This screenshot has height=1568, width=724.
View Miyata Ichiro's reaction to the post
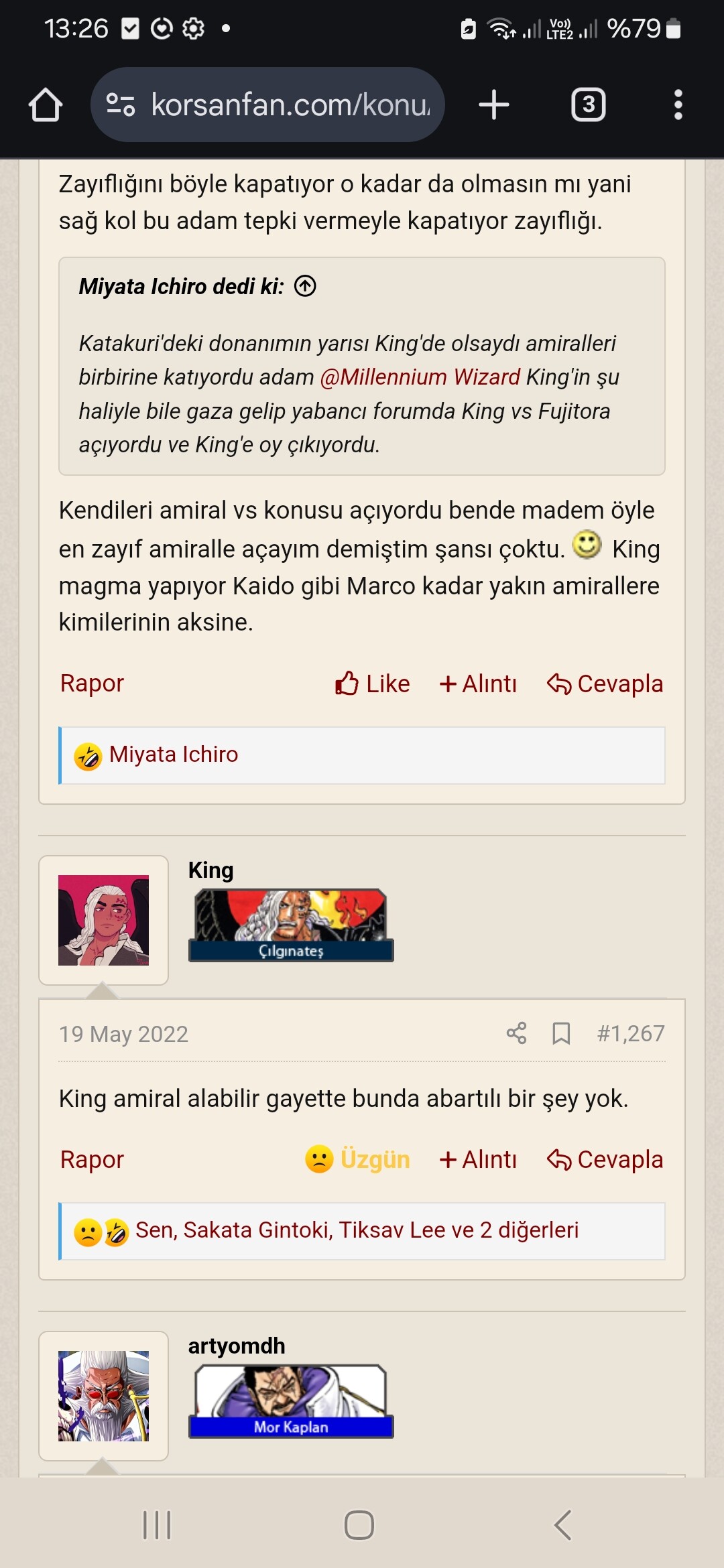(174, 755)
